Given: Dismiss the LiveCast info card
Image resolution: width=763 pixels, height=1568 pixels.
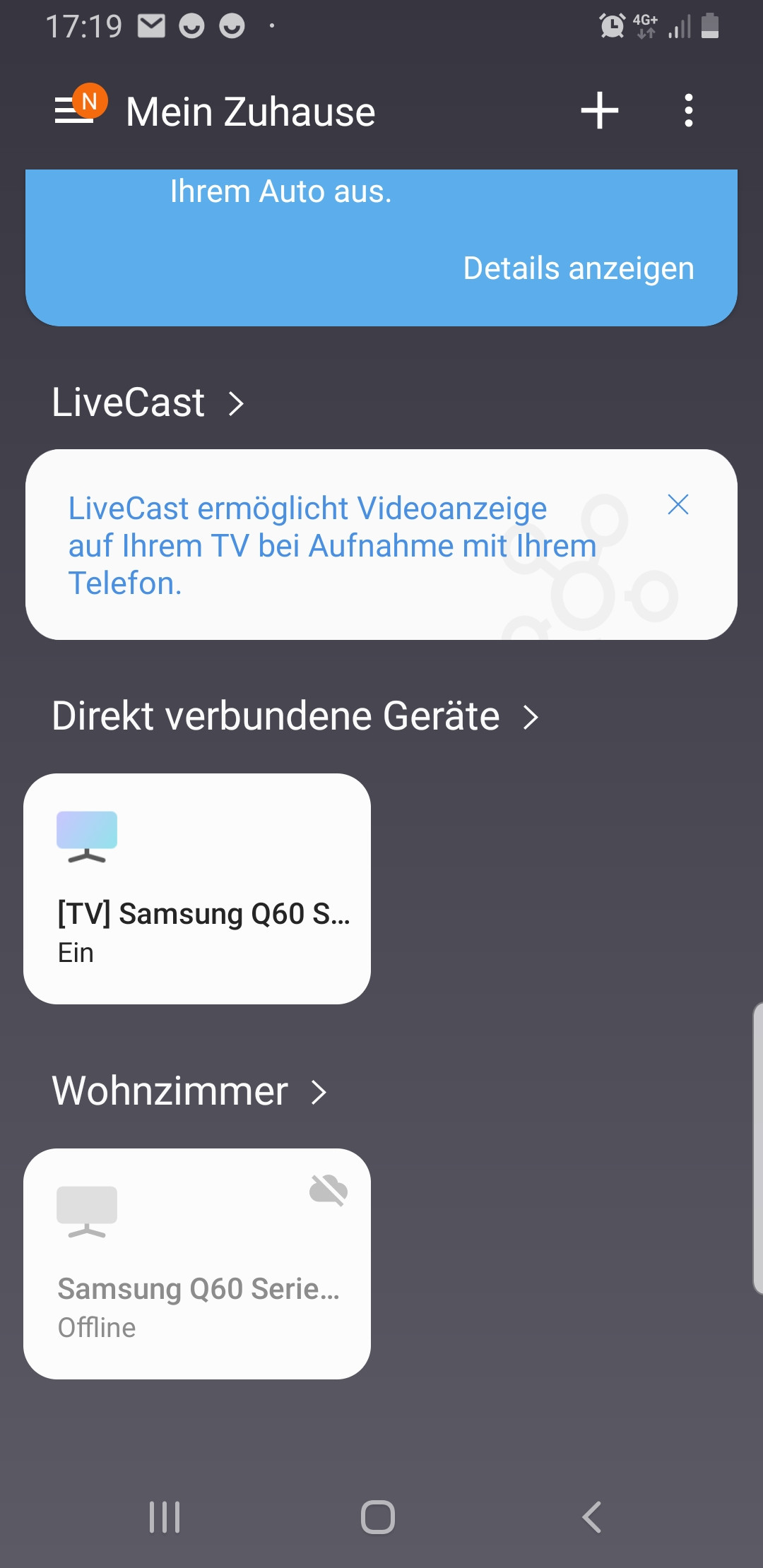Looking at the screenshot, I should (678, 504).
